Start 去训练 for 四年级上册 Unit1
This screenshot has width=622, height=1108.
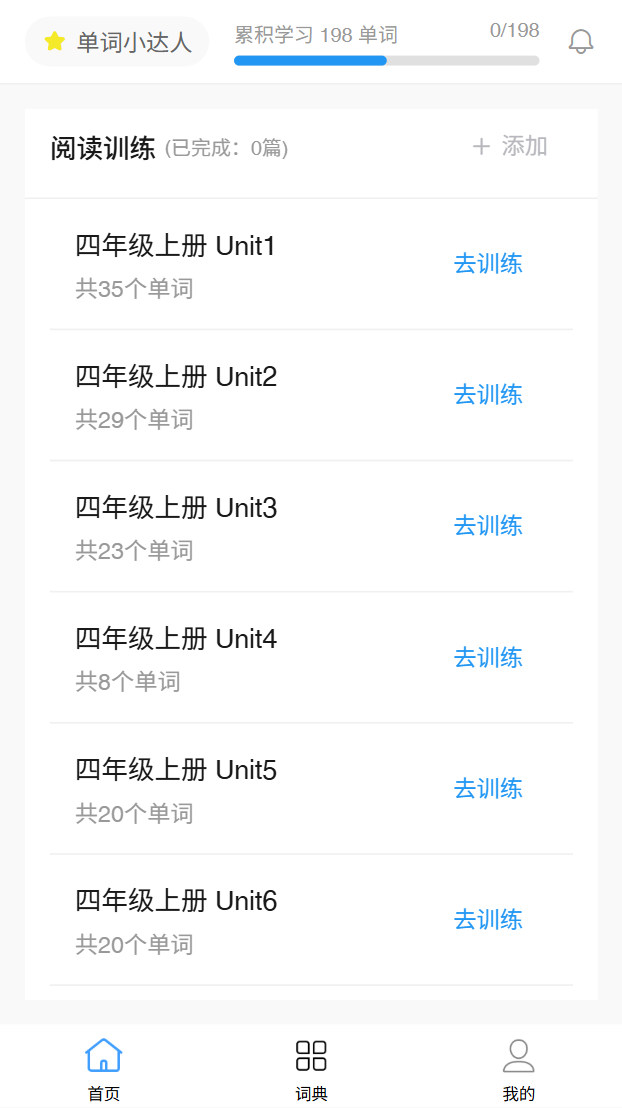pos(488,264)
